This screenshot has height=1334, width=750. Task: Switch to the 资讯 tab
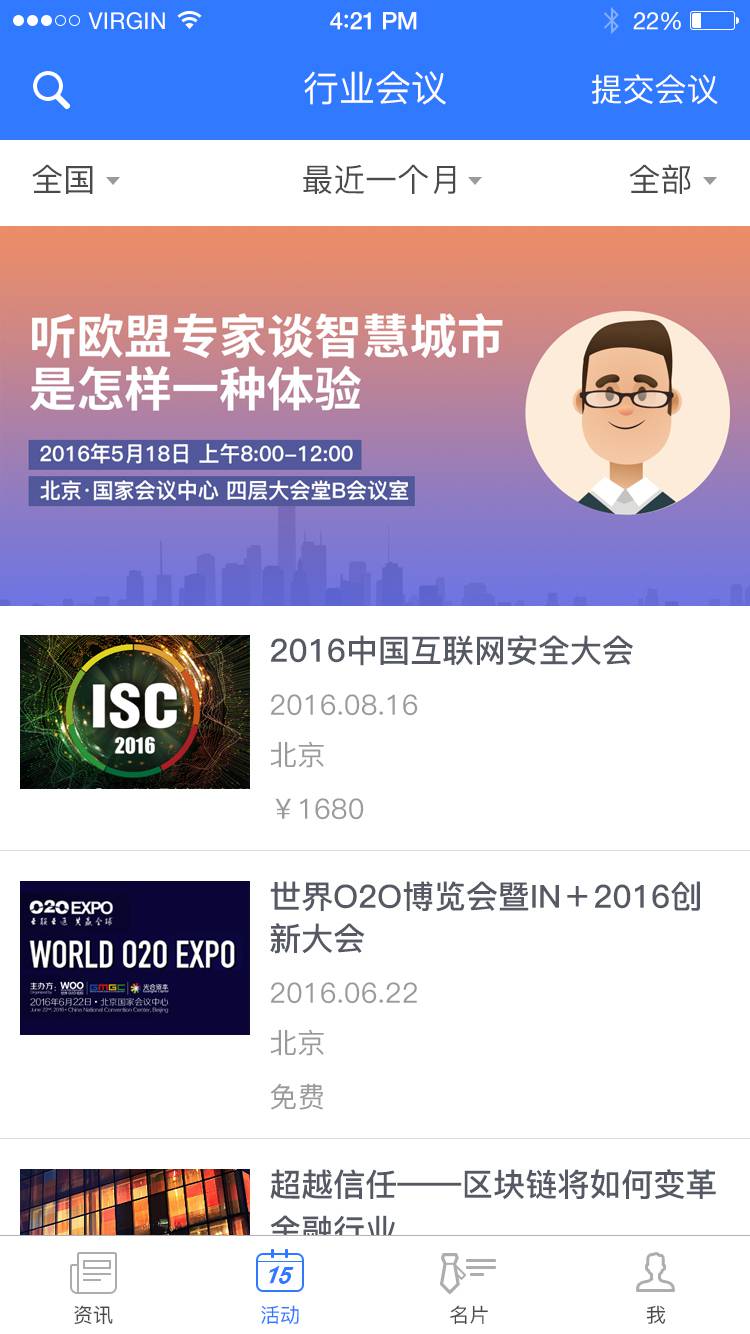click(x=93, y=1288)
